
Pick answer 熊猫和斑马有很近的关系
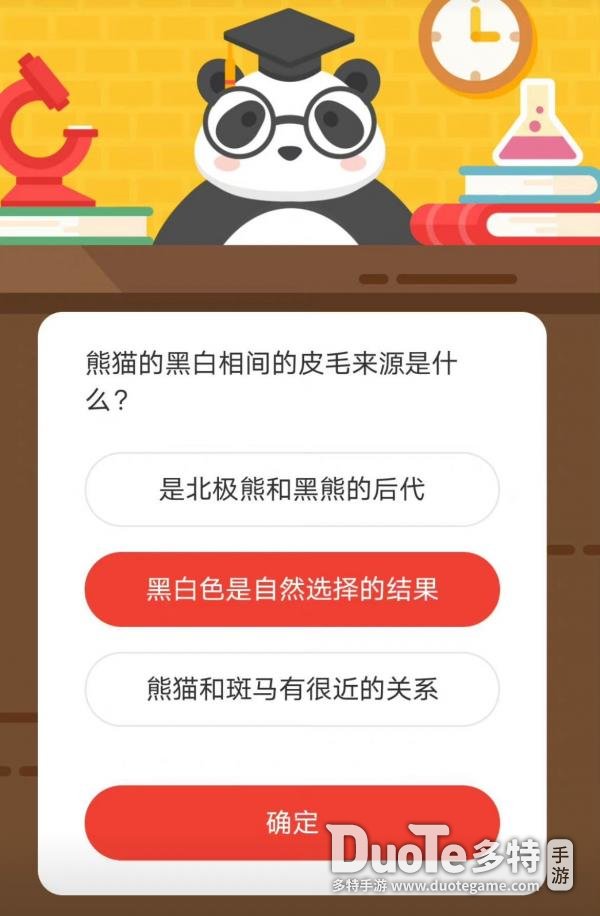(292, 689)
